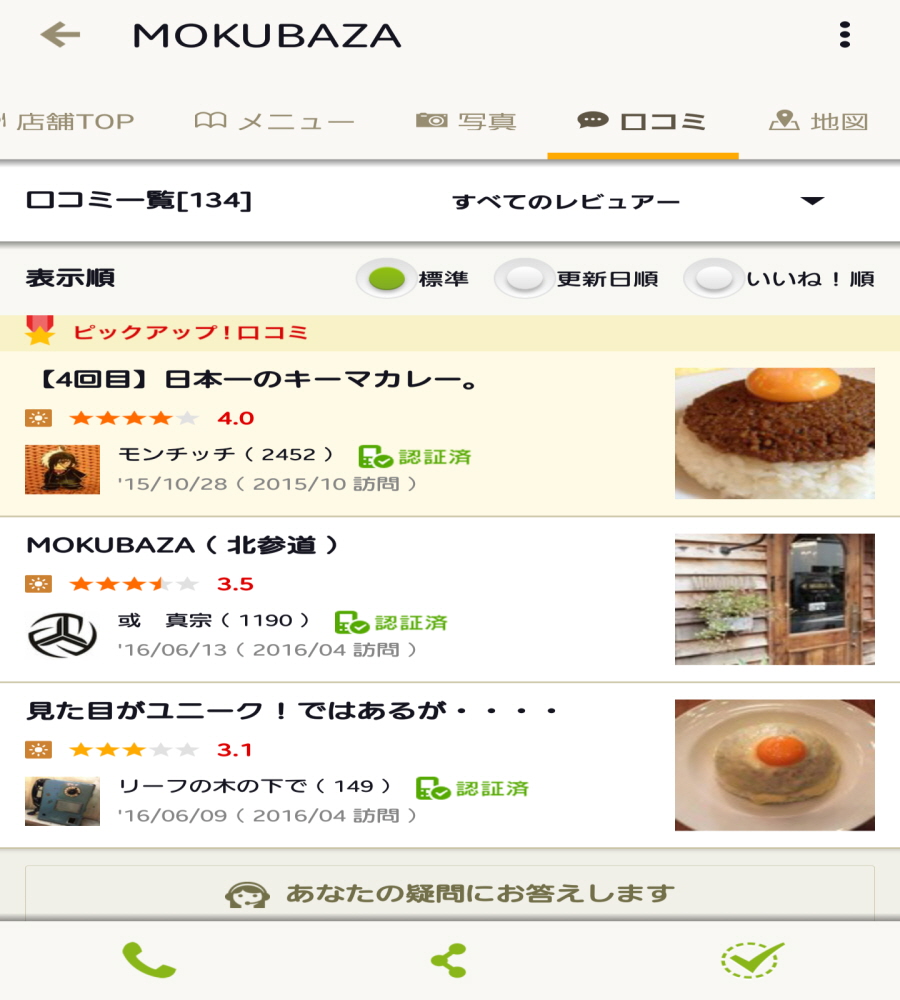Tap the green checkmark icon
The image size is (900, 1000).
[752, 960]
